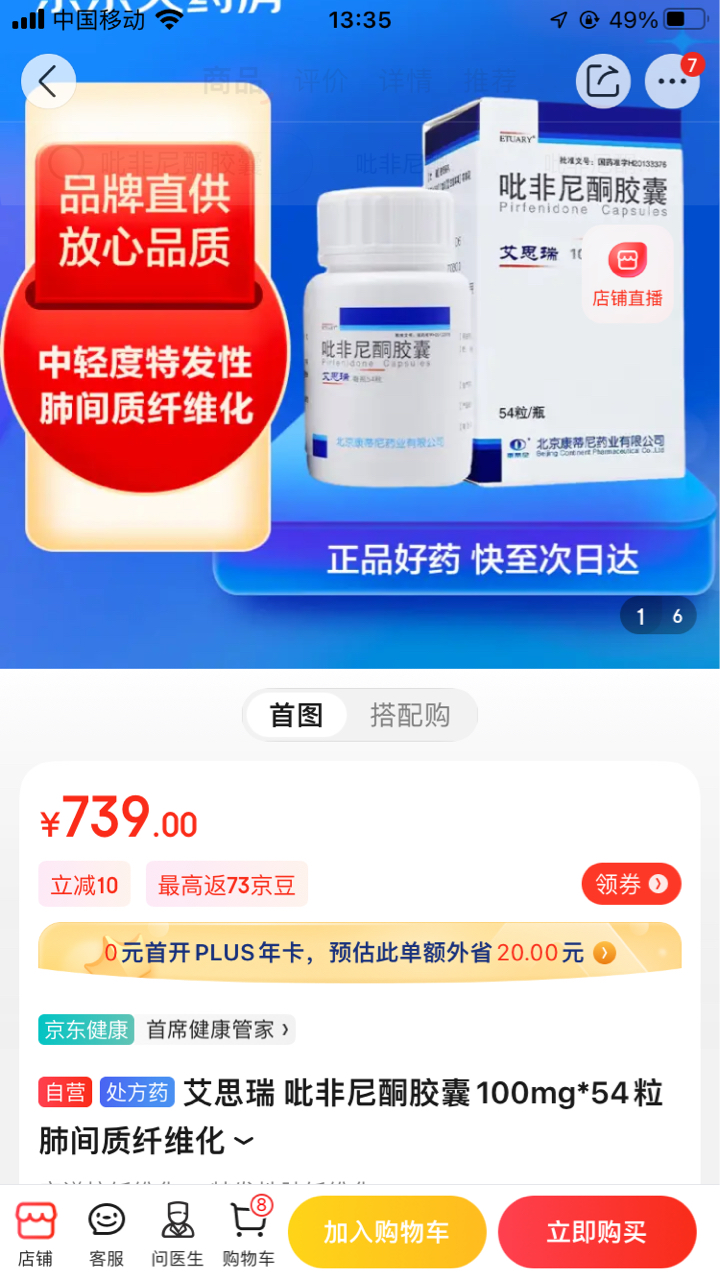Add the item with 加入购物车

pyautogui.click(x=387, y=1232)
